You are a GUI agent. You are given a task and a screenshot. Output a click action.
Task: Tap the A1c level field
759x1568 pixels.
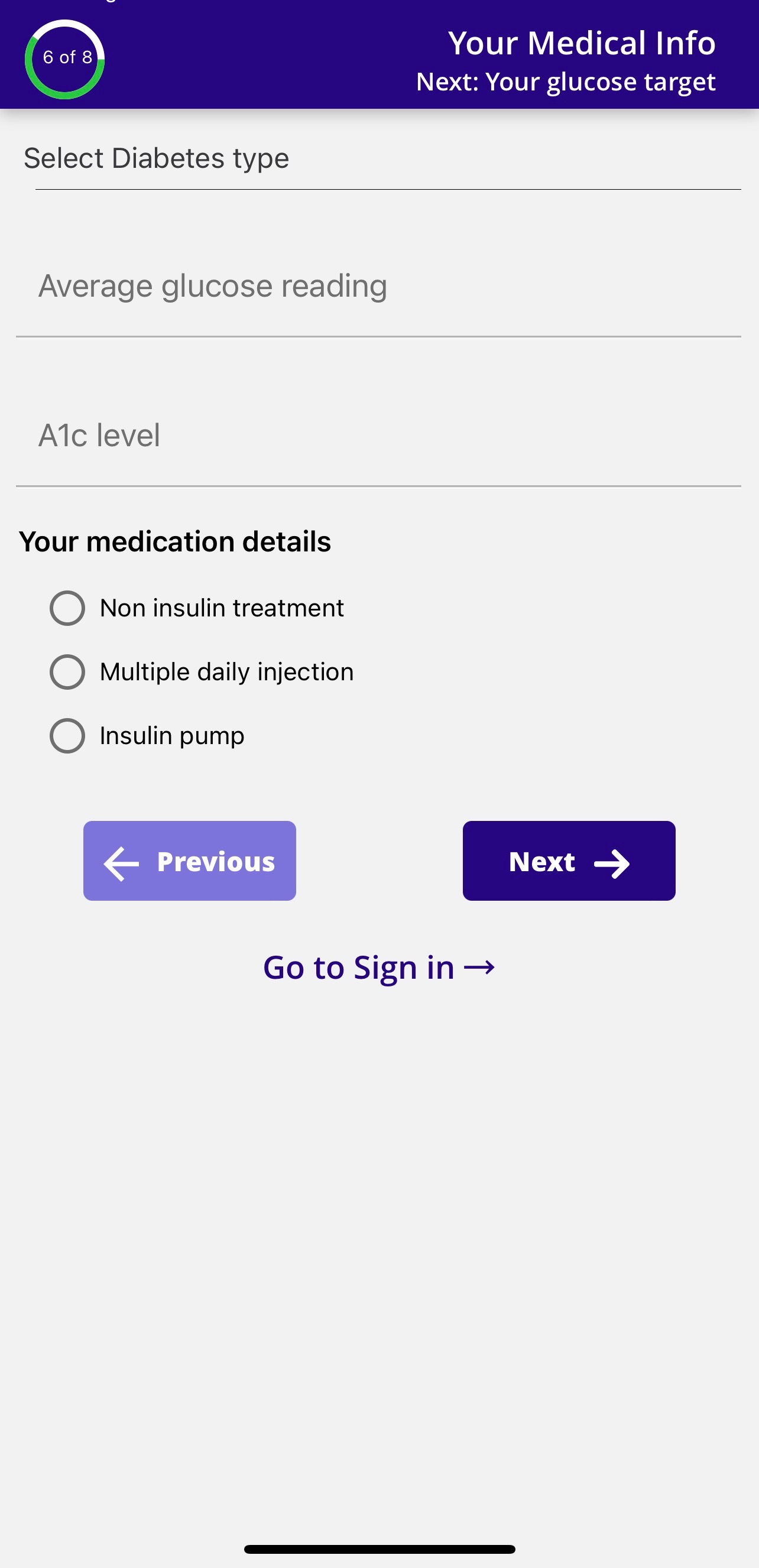(x=377, y=436)
